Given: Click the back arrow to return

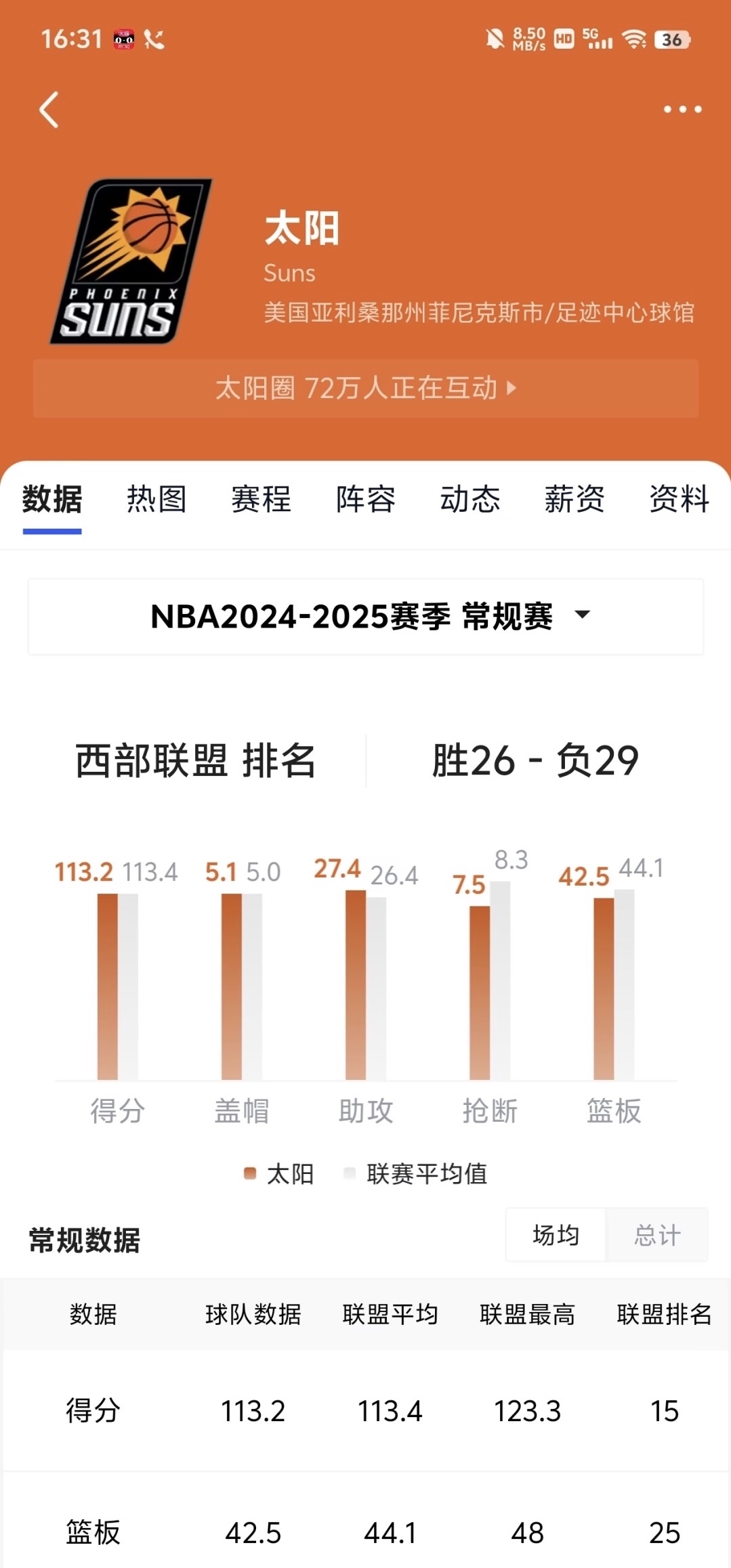Looking at the screenshot, I should pos(47,110).
